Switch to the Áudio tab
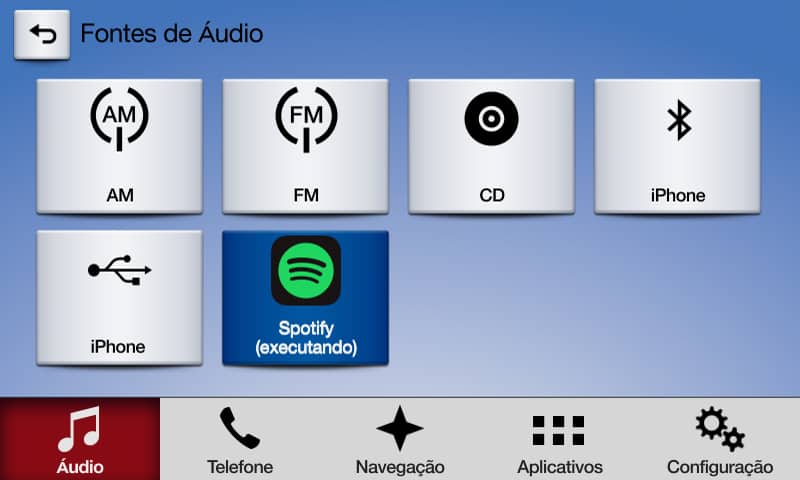 point(80,439)
